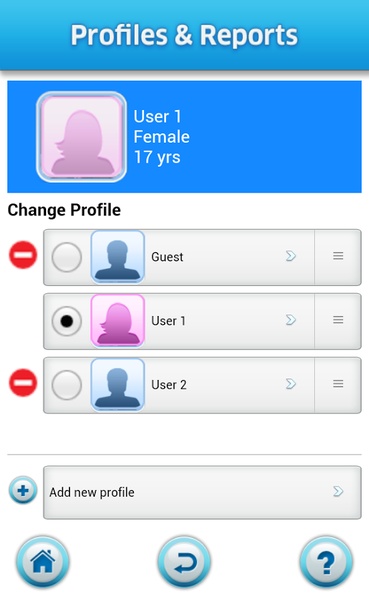Open User 1 profile details chevron
Screen dimensions: 369x600
291,320
